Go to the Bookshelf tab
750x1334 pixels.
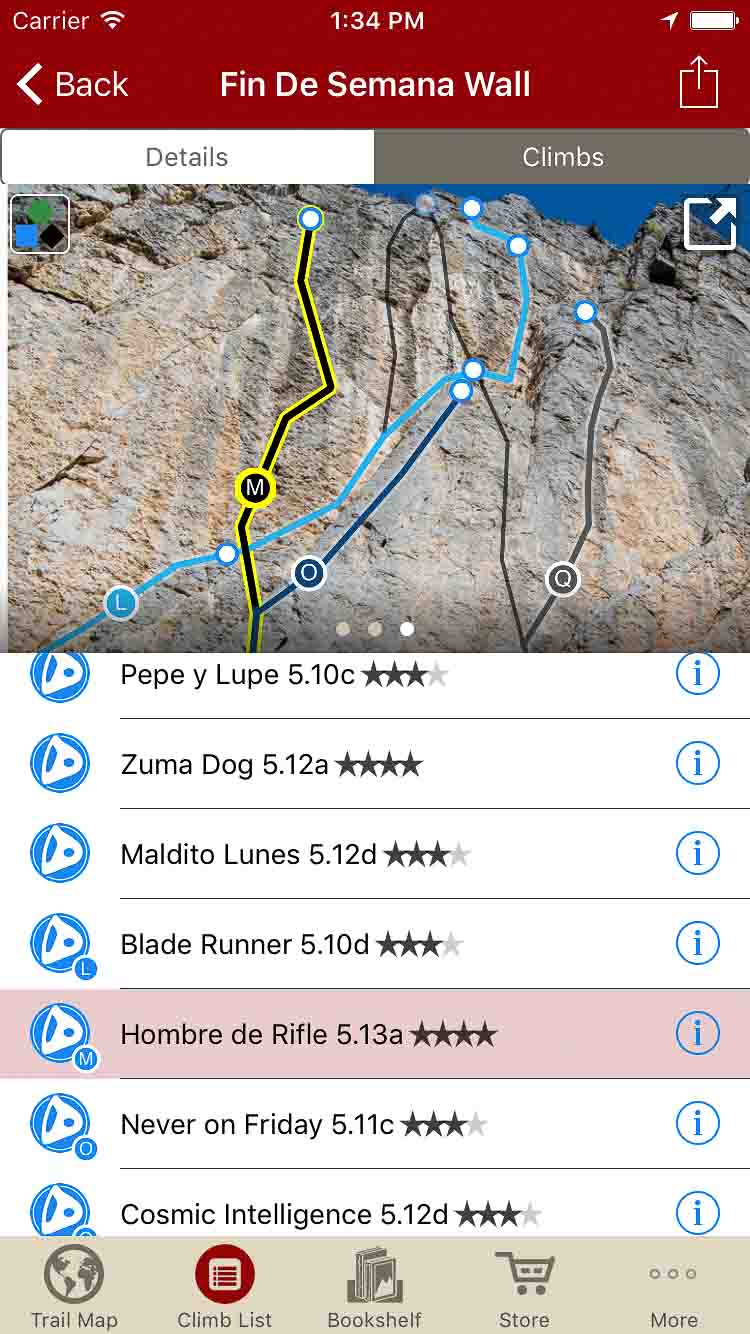[375, 1288]
